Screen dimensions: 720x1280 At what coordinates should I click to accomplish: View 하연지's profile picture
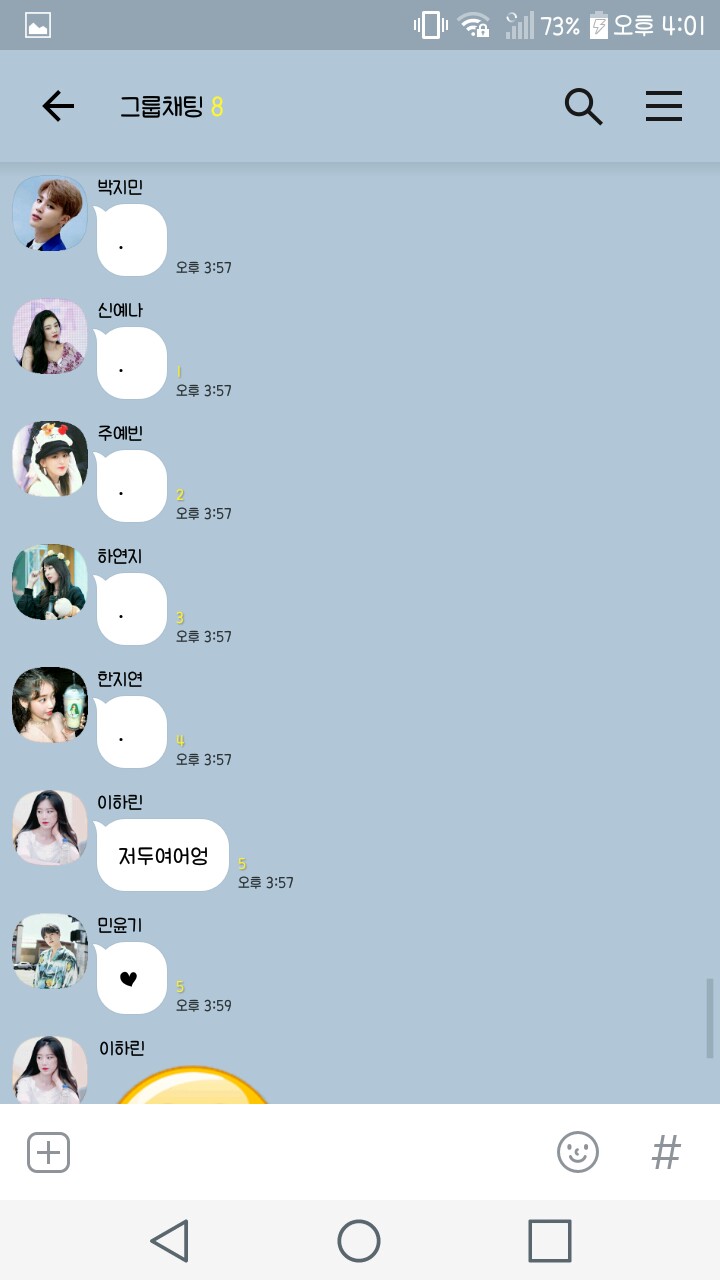pos(50,582)
